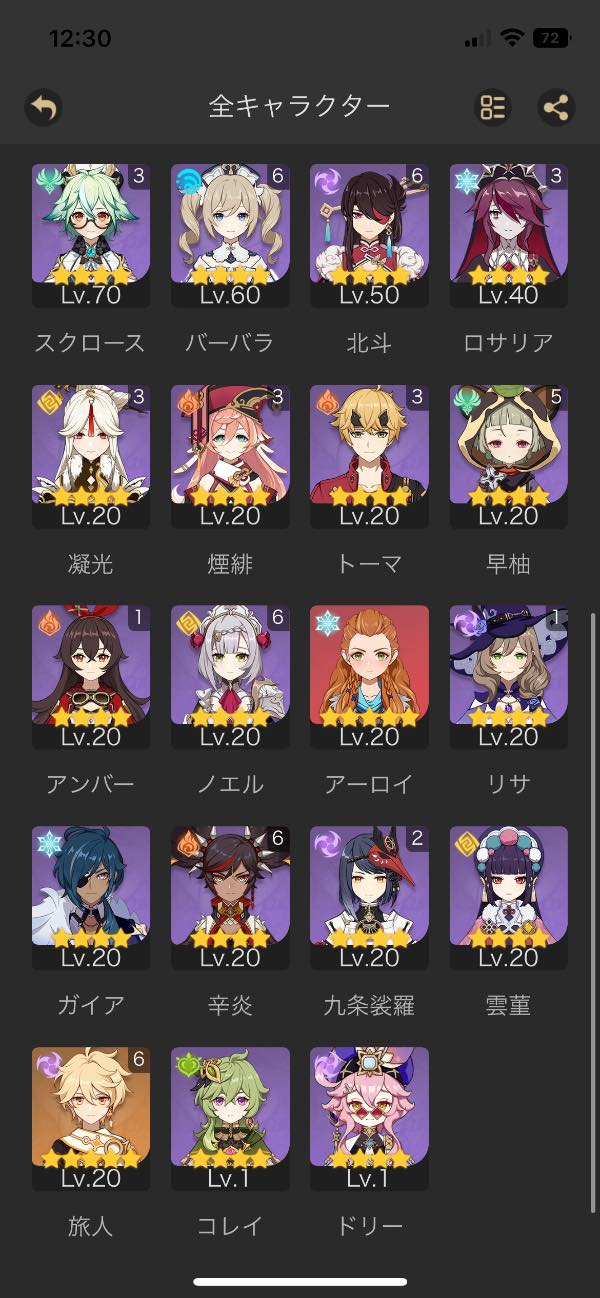Screen dimensions: 600x1298
Task: Open スクロース character card
Action: (x=90, y=235)
